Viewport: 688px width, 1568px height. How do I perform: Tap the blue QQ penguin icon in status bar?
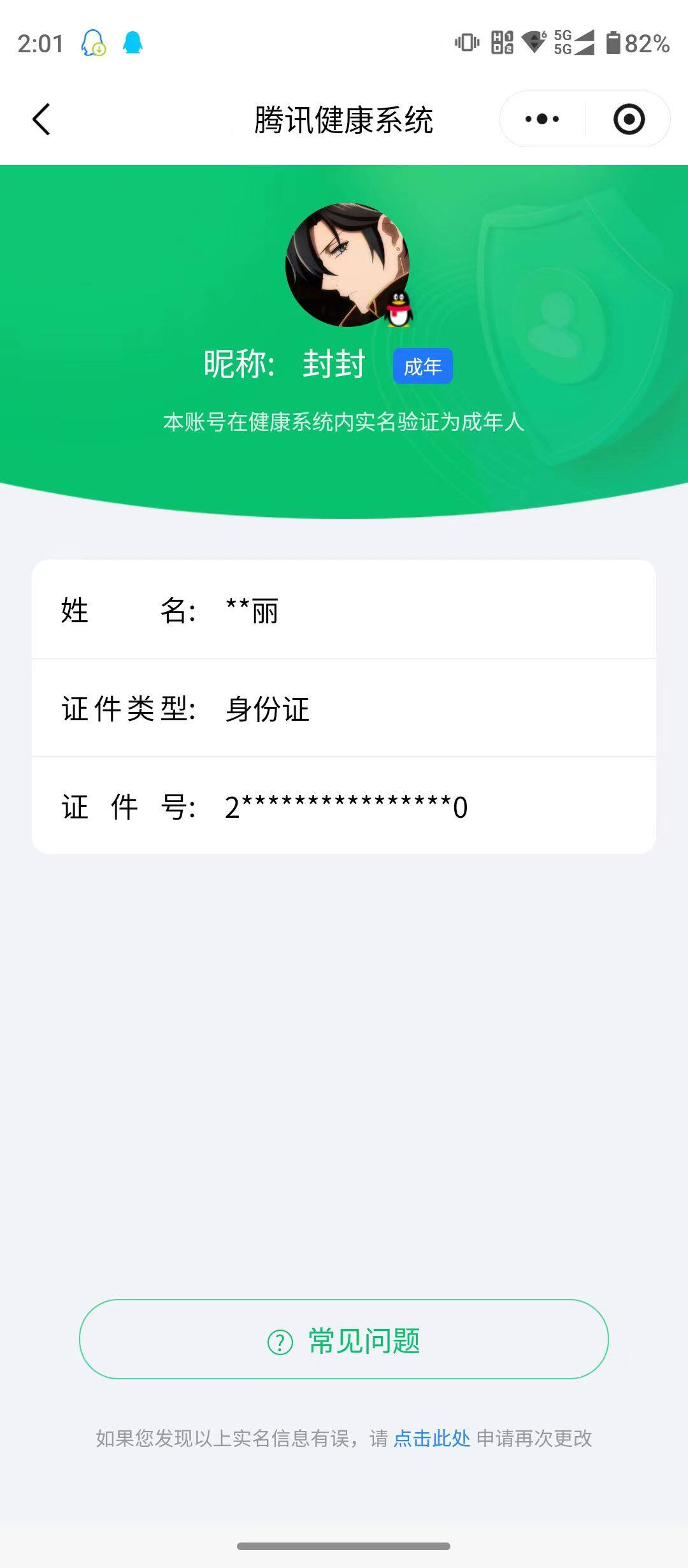tap(133, 43)
